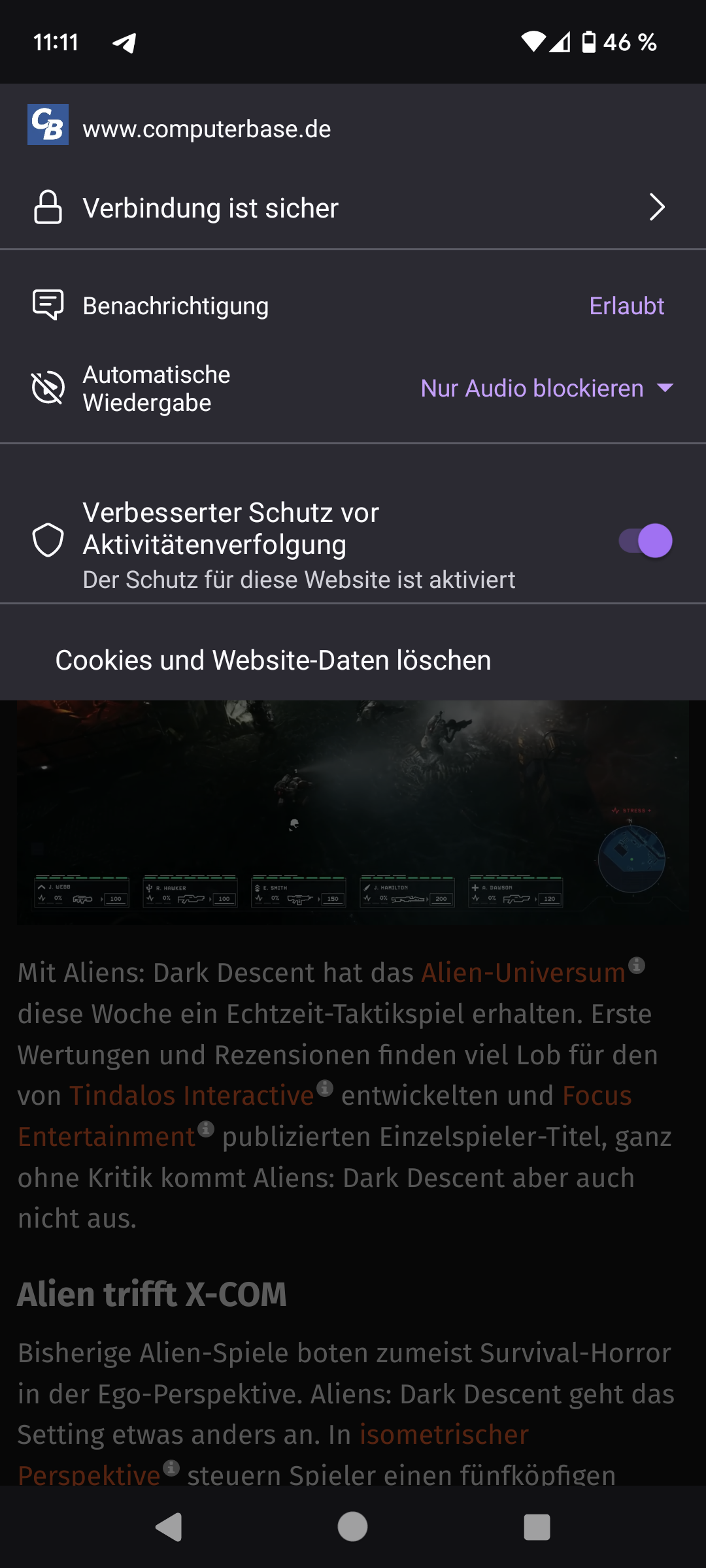Disable Verbesserter Schutz vor Aktivitätenverfolgung
706x1568 pixels.
(645, 541)
